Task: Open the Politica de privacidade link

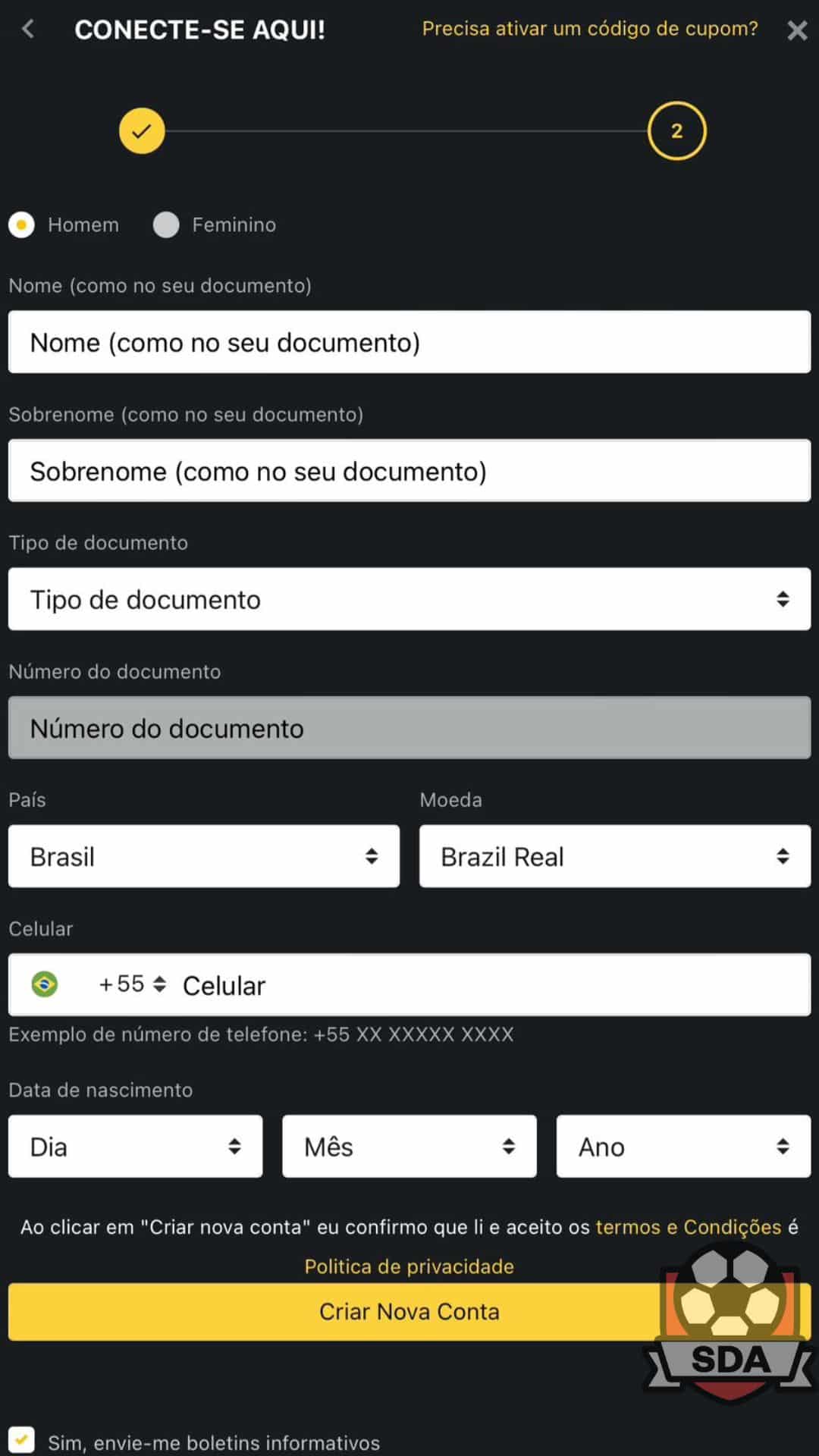Action: tap(409, 1266)
